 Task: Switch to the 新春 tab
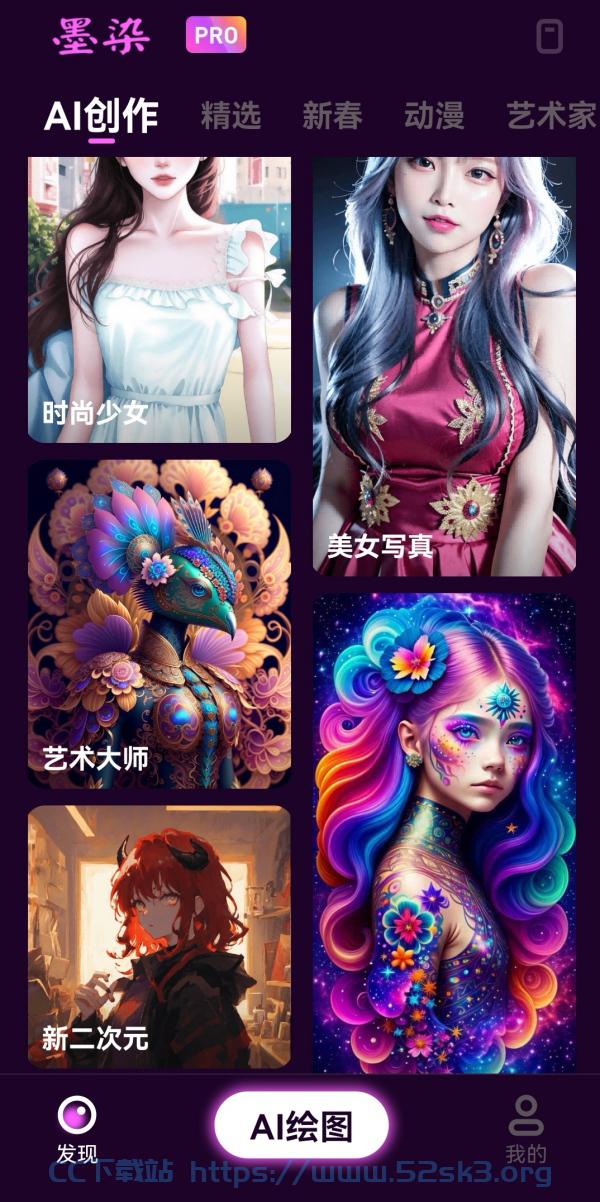click(x=332, y=116)
